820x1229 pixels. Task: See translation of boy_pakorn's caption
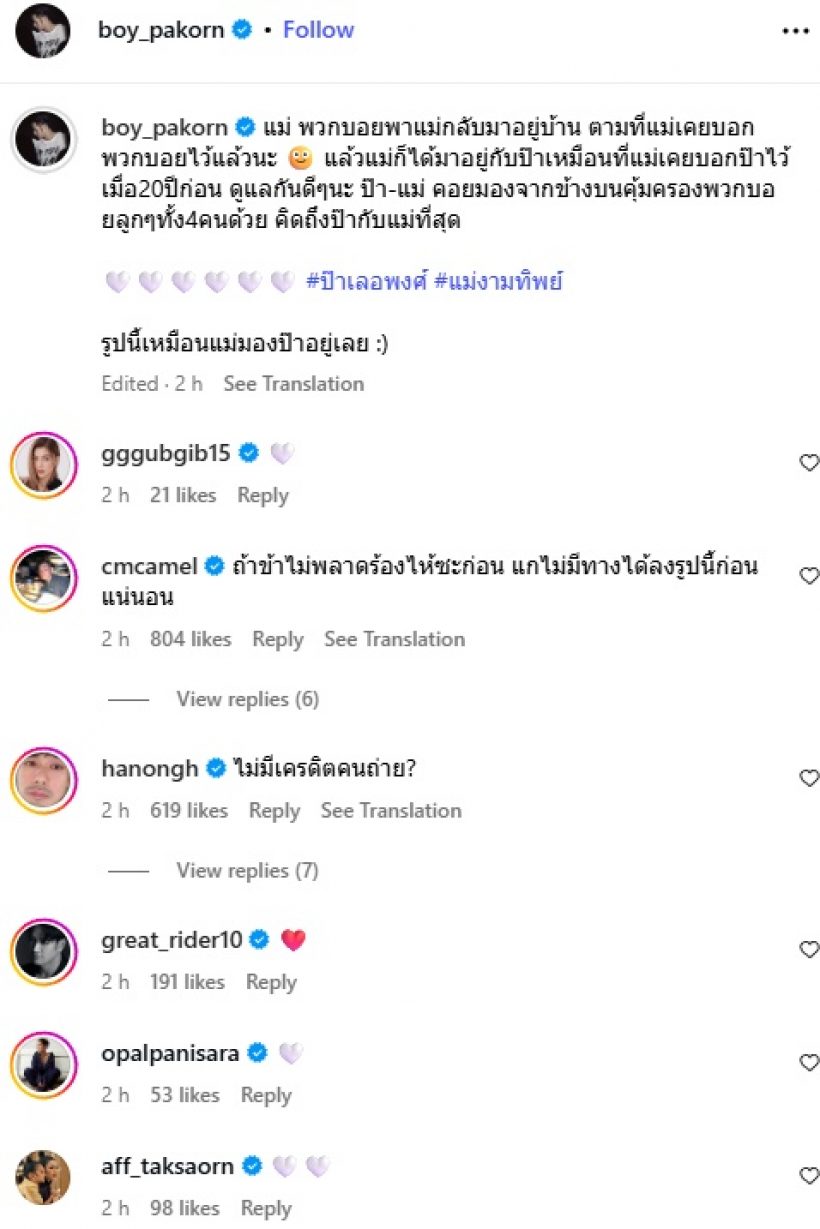293,384
